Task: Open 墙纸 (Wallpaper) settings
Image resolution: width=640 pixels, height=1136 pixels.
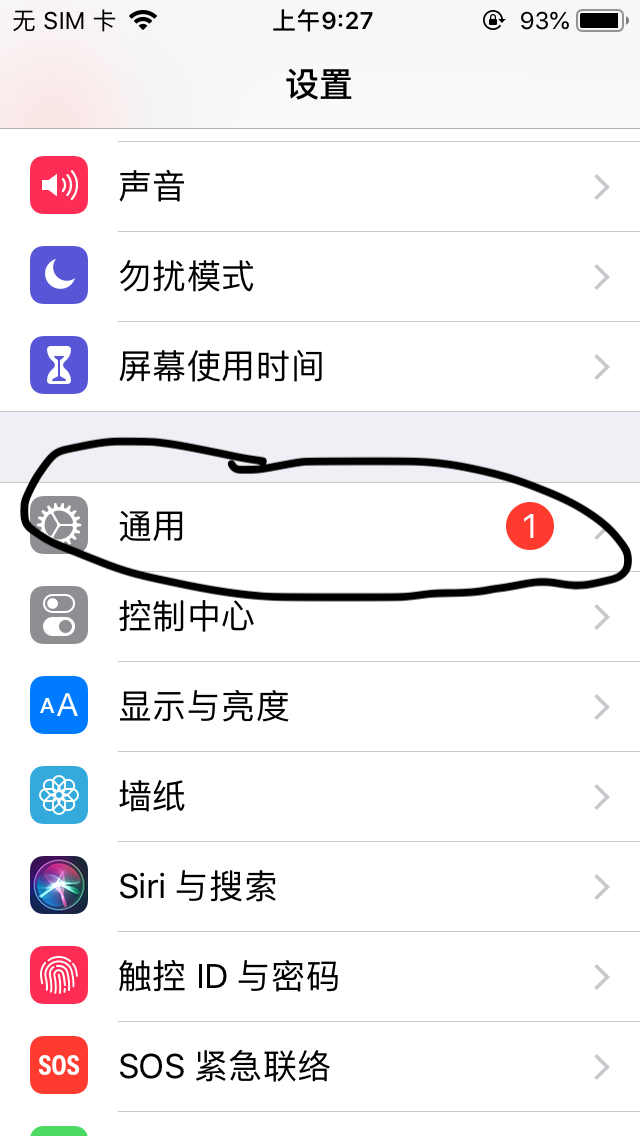Action: click(x=320, y=796)
